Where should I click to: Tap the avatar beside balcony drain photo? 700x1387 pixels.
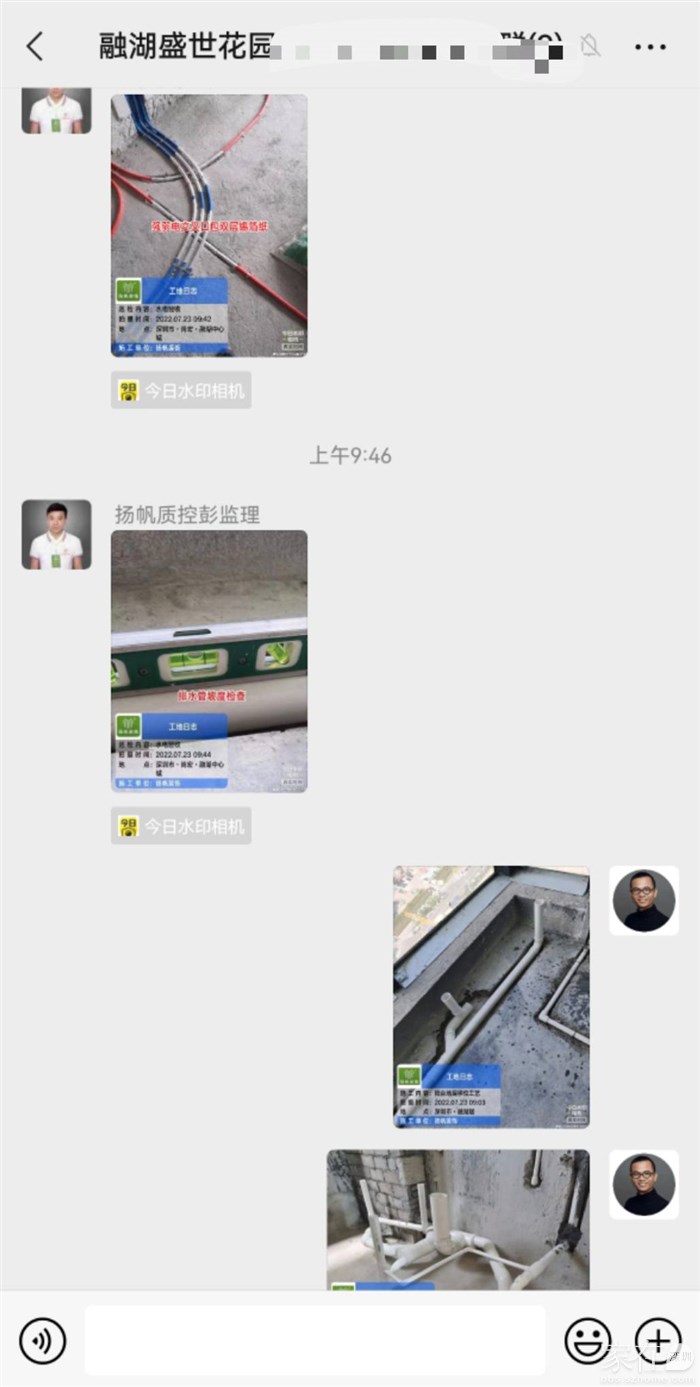644,901
